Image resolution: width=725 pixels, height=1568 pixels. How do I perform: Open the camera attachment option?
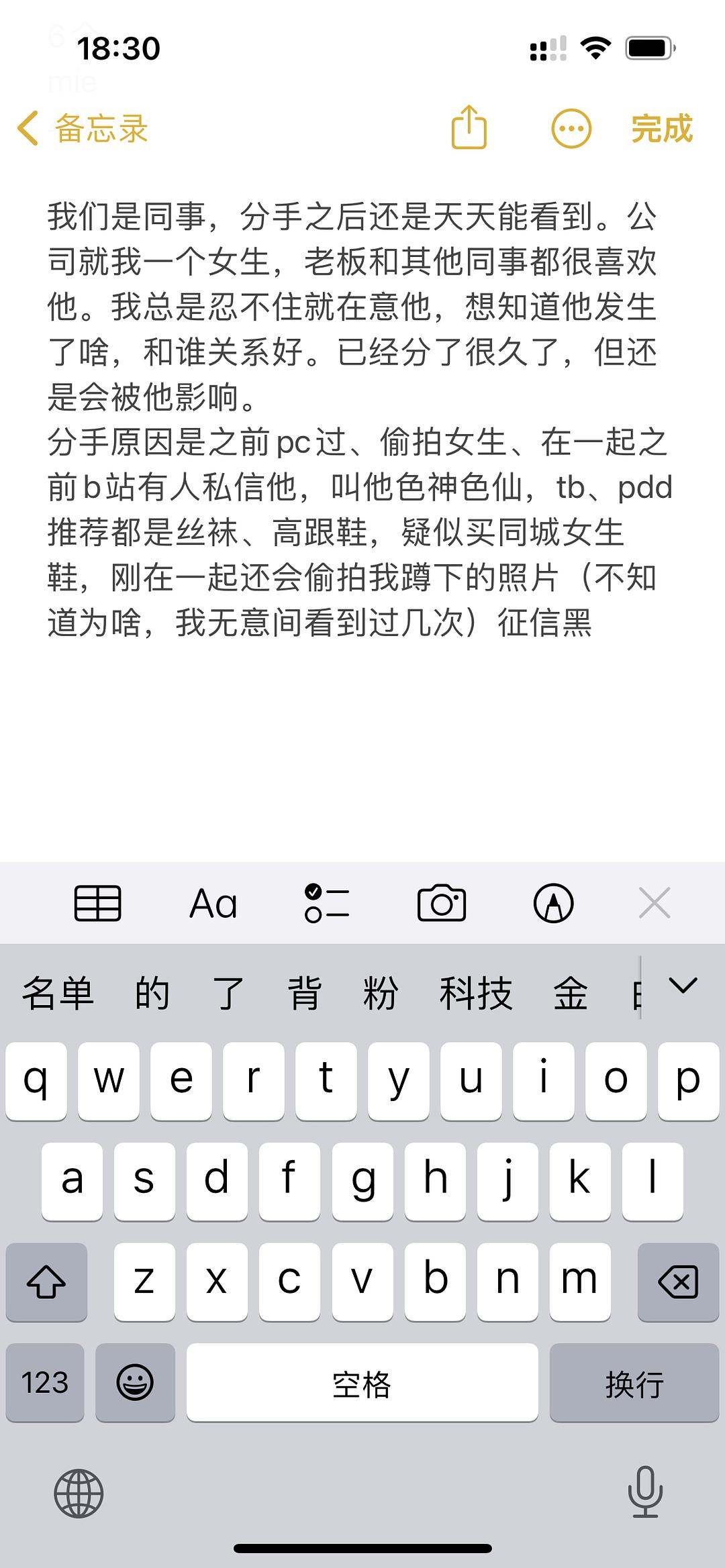pos(441,903)
